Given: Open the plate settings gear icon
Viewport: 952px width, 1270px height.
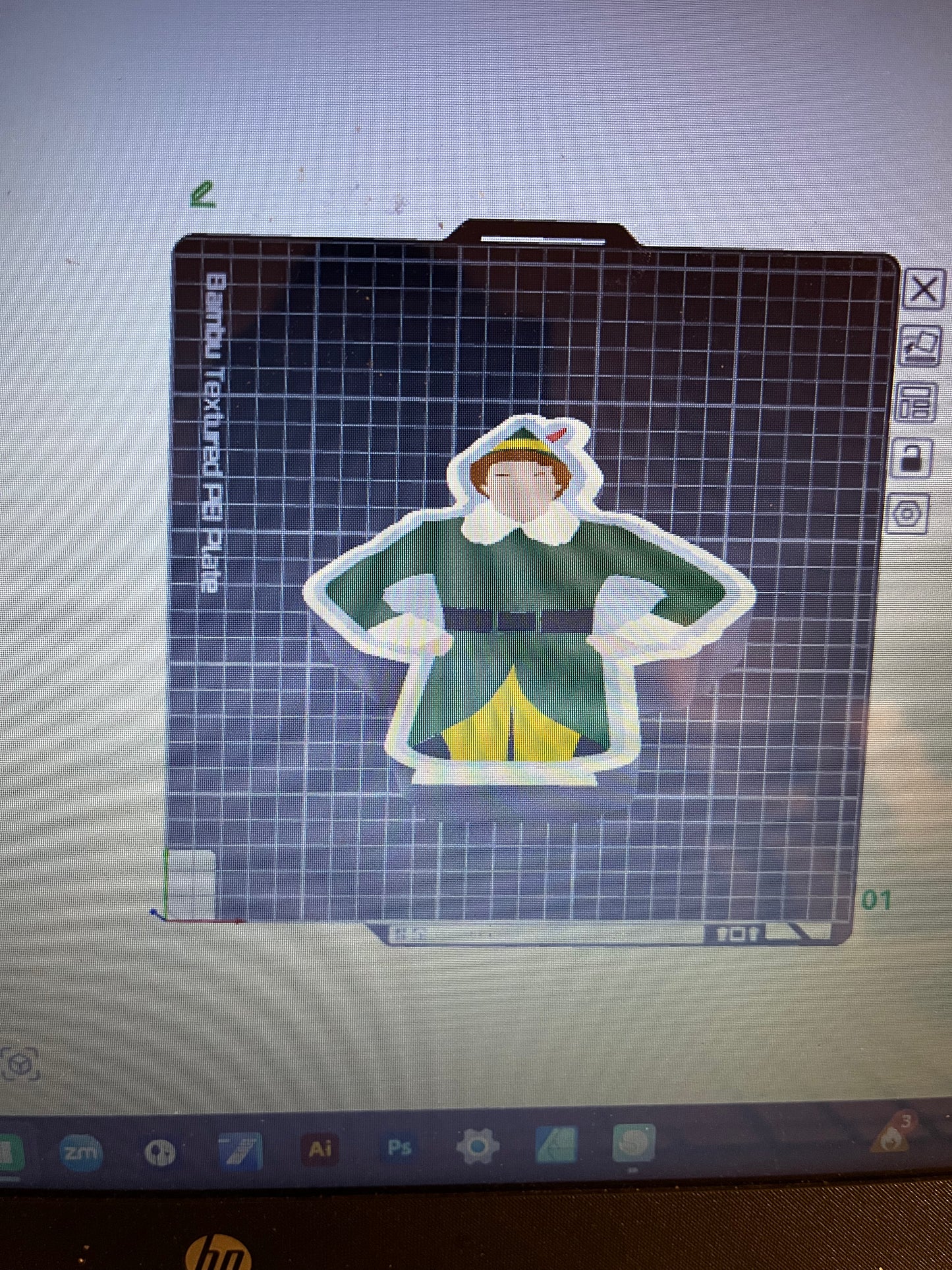Looking at the screenshot, I should (x=908, y=513).
